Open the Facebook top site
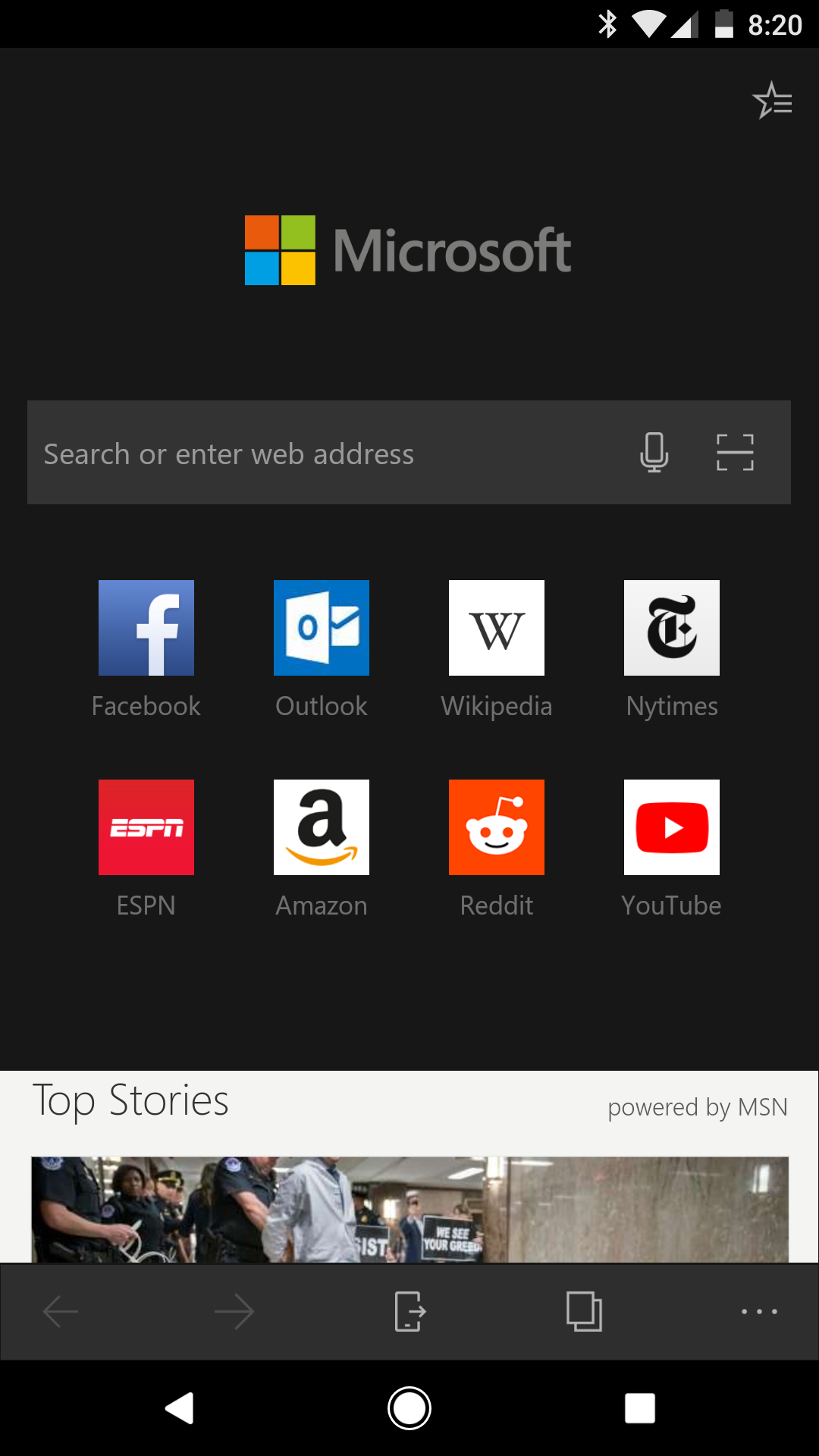This screenshot has width=819, height=1456. [x=146, y=627]
